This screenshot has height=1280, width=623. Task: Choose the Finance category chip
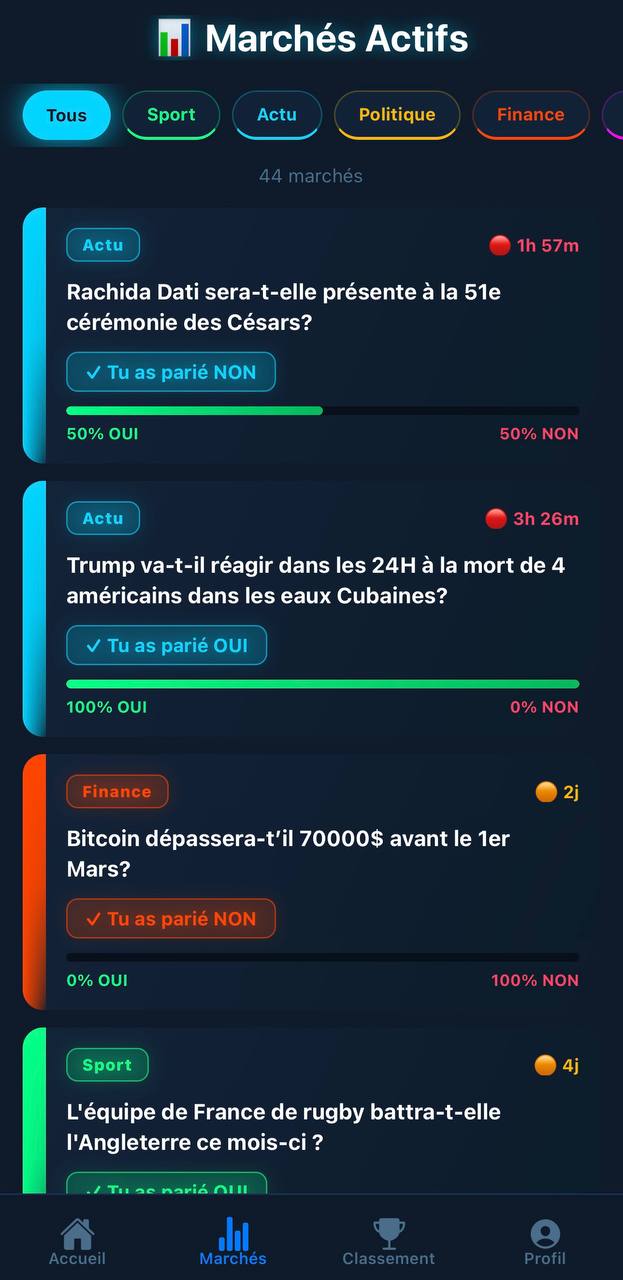point(530,115)
